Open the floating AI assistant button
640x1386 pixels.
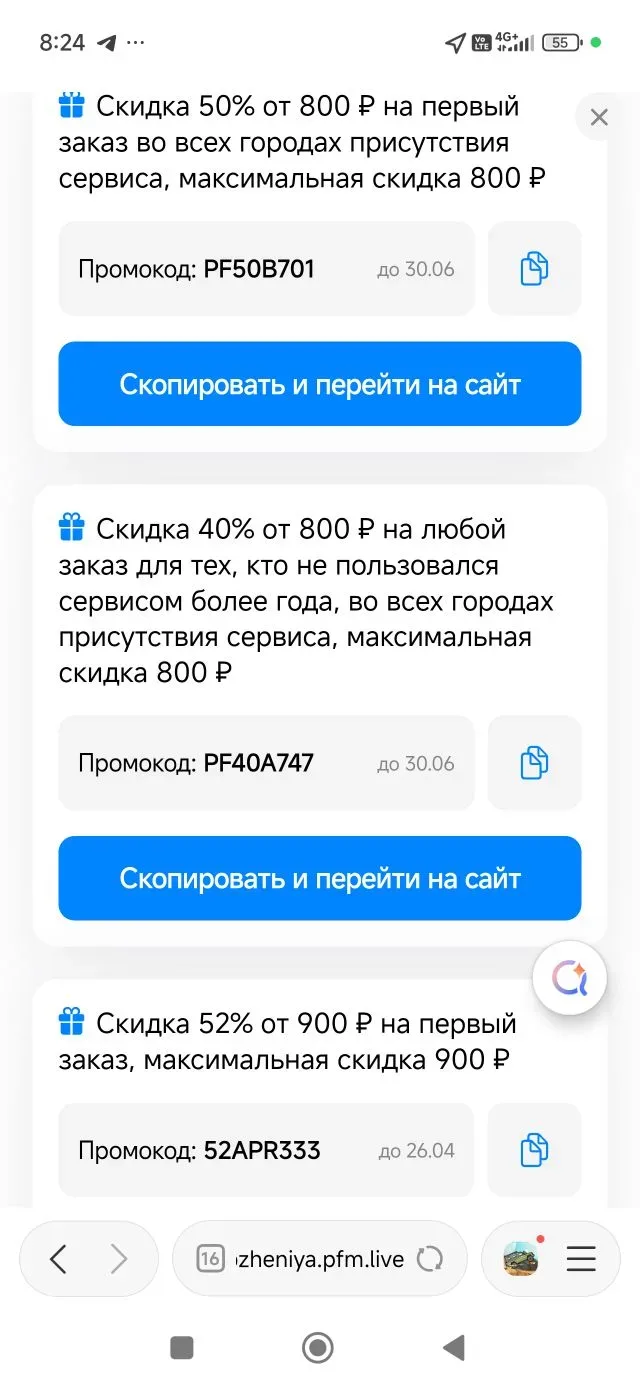click(x=570, y=979)
